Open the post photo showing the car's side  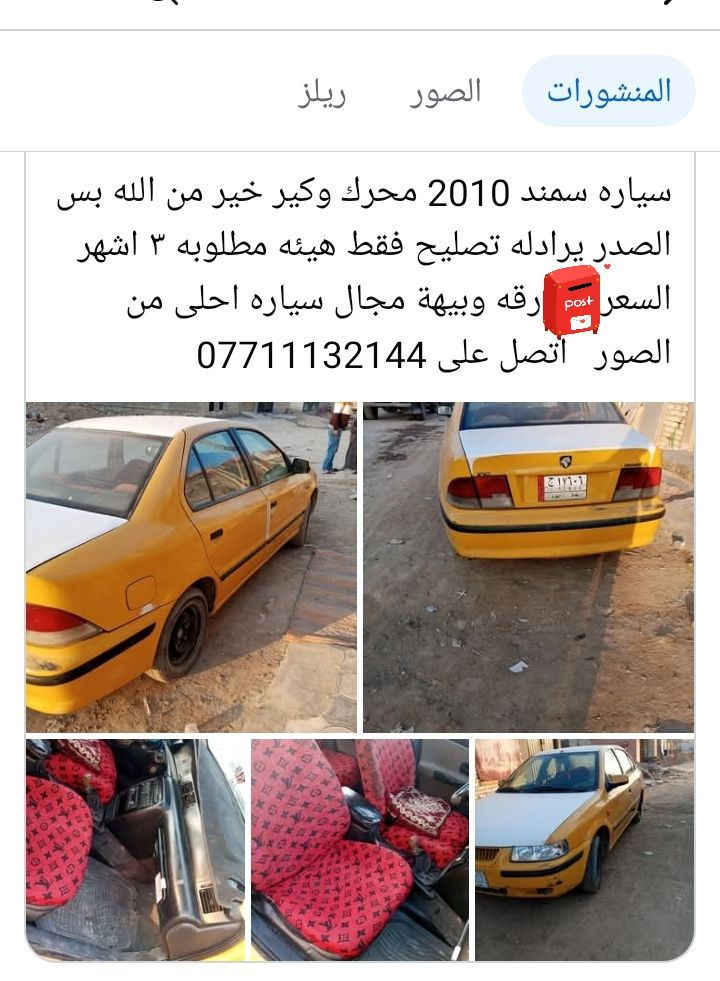pos(191,567)
